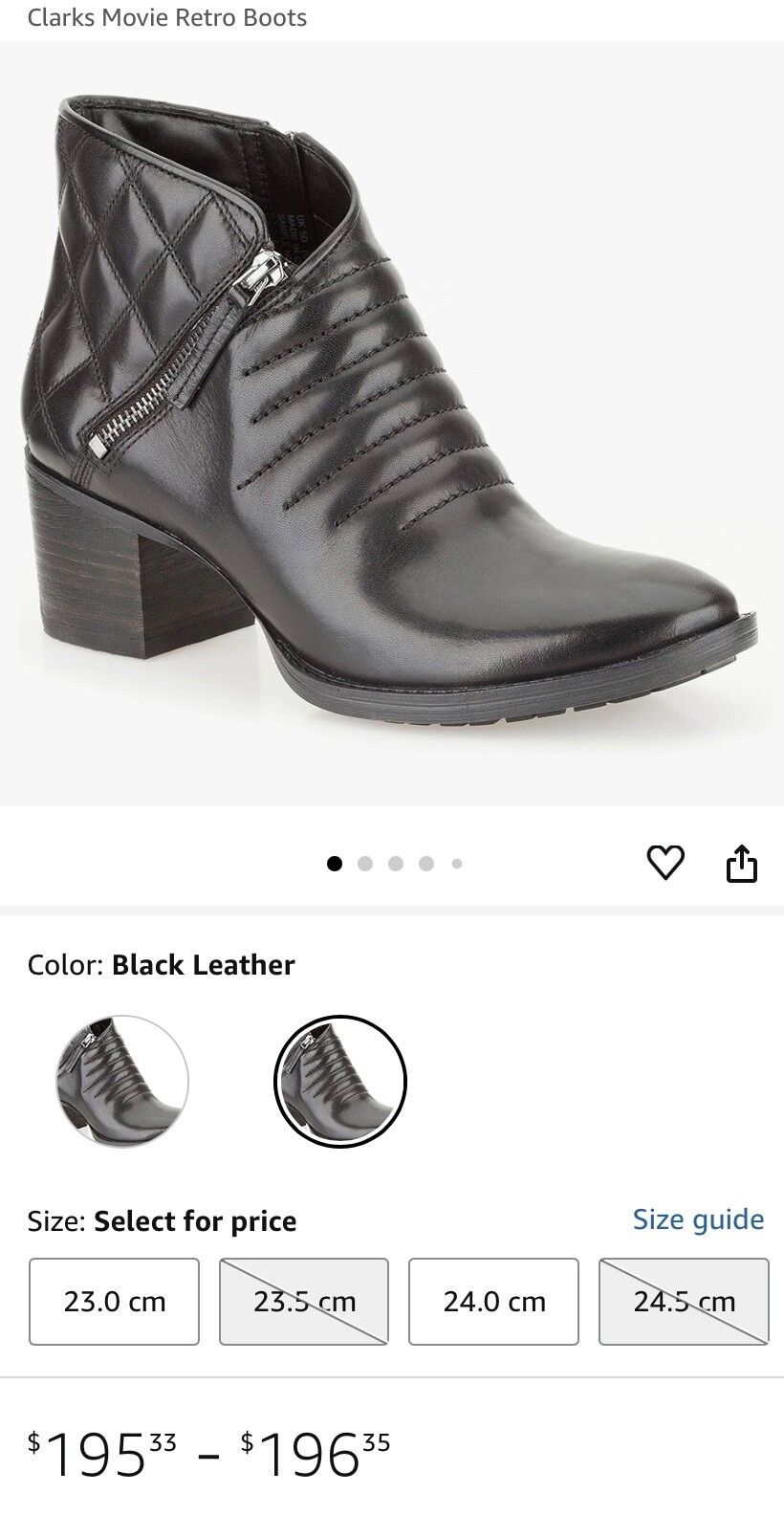The image size is (784, 1515).
Task: Open the main boot product image
Action: point(392,421)
